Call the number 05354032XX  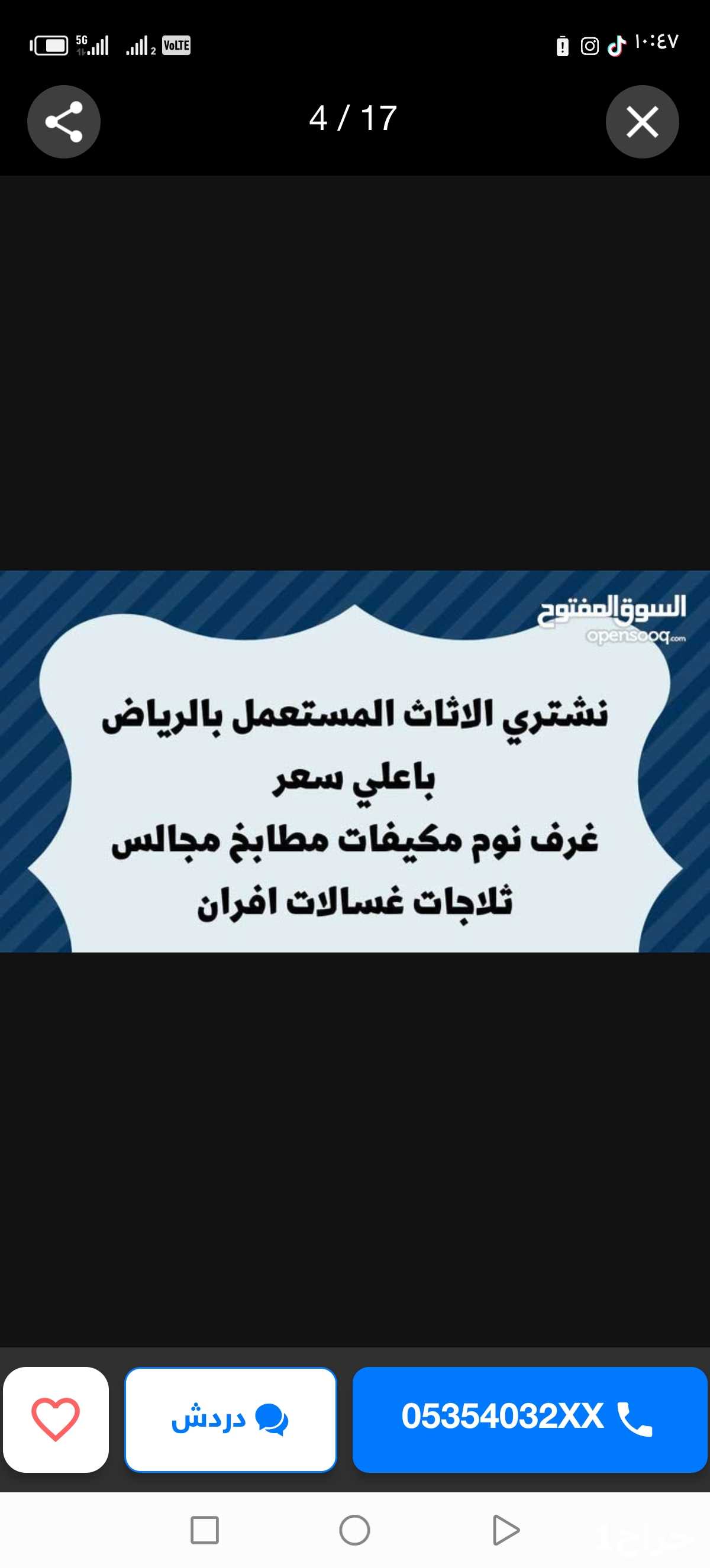click(530, 1420)
